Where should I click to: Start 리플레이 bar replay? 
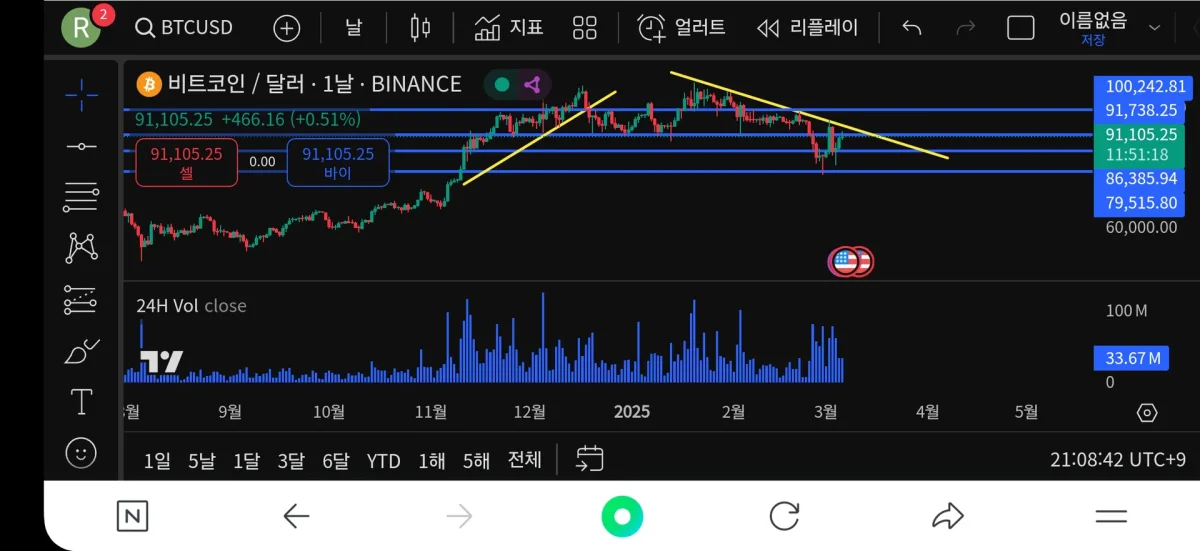coord(807,28)
